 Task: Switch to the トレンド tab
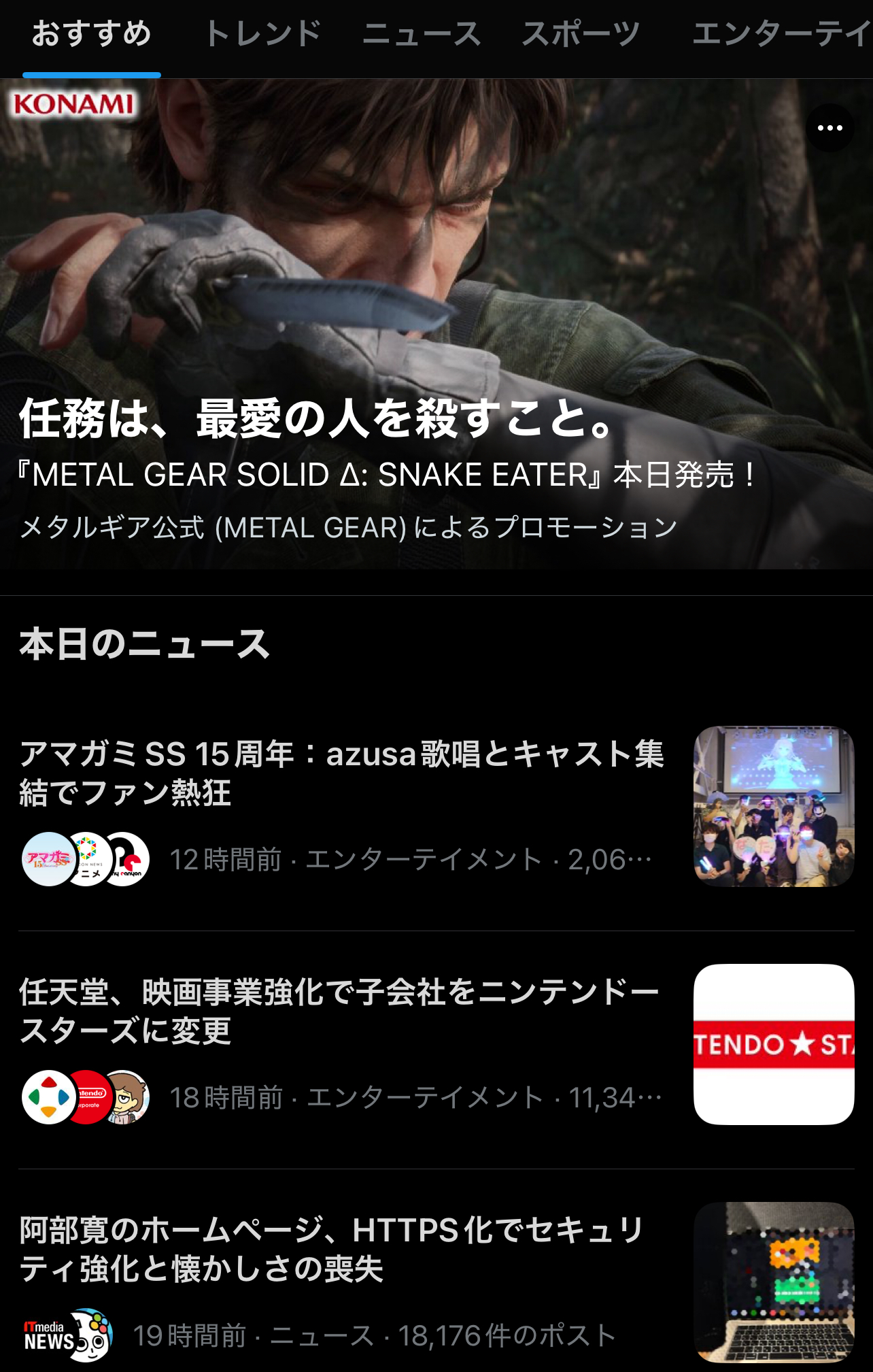click(262, 34)
